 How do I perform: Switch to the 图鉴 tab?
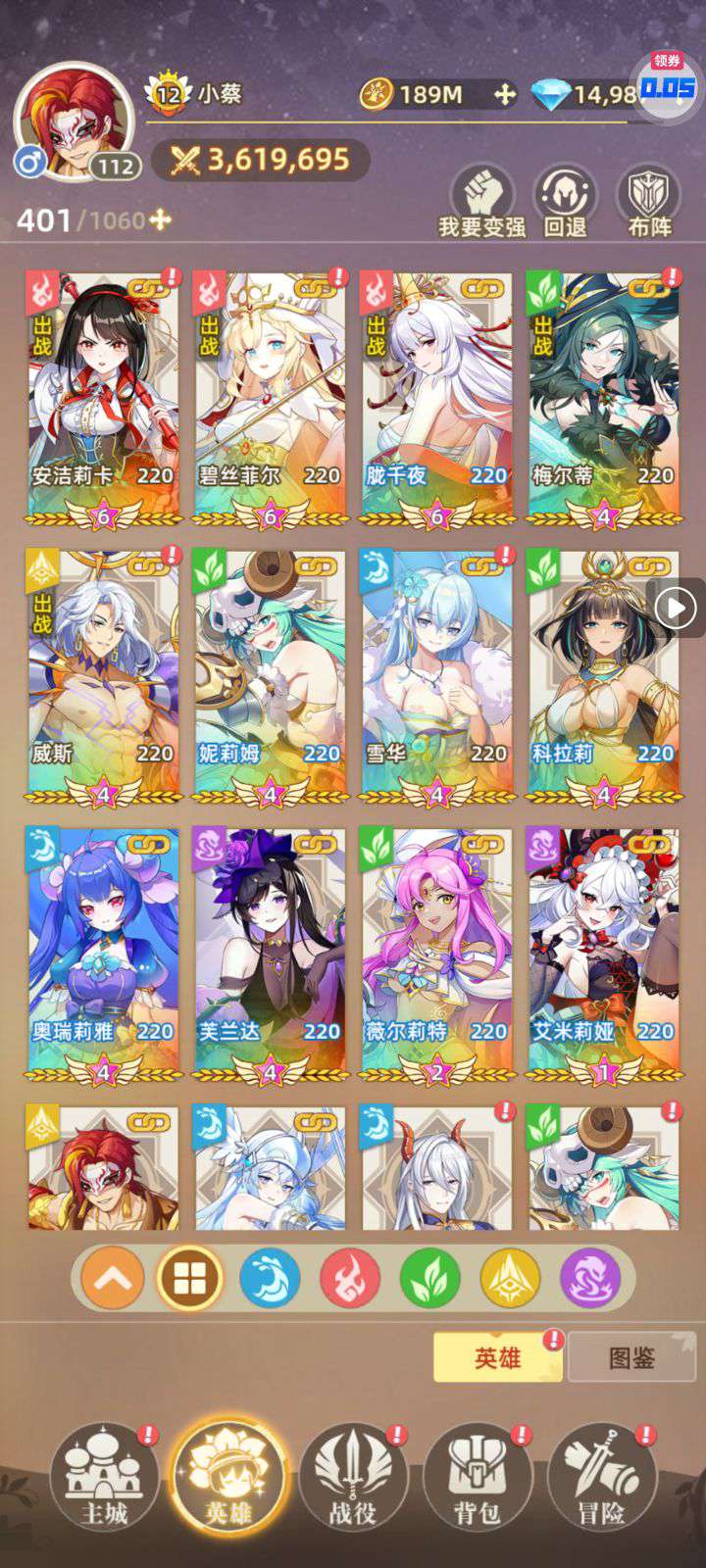631,1357
